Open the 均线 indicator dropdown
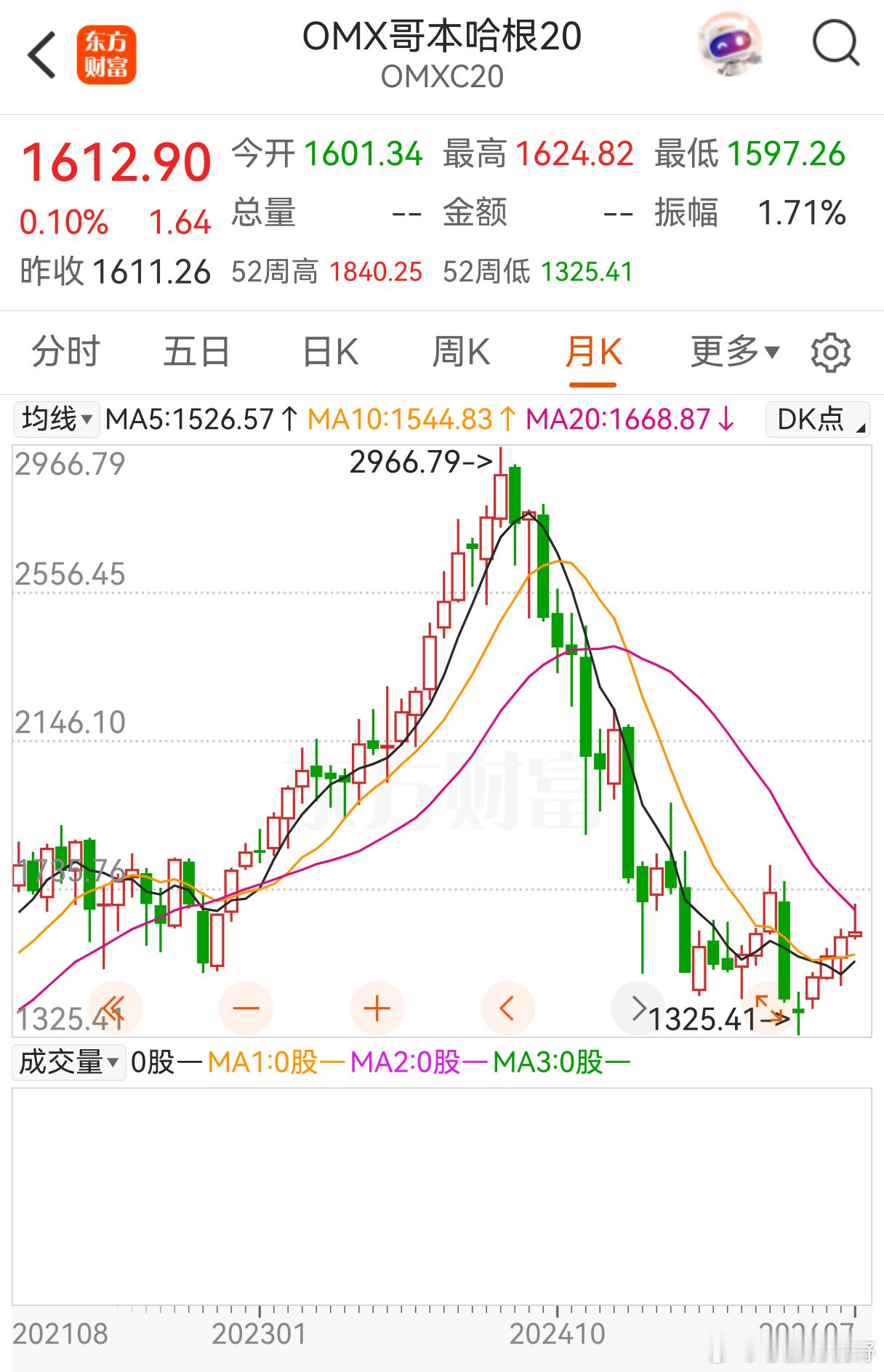Screen dimensions: 884x1372 point(57,420)
